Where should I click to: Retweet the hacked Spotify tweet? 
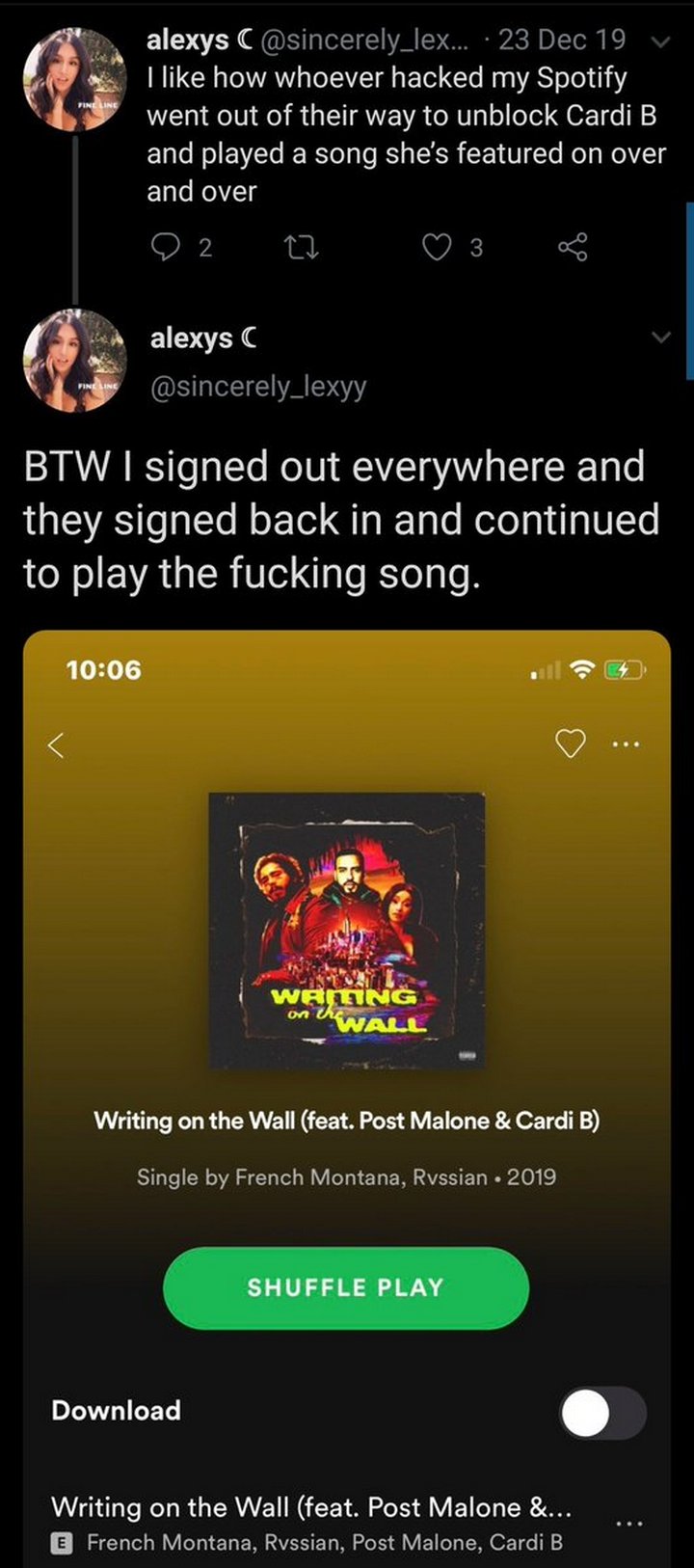click(304, 248)
